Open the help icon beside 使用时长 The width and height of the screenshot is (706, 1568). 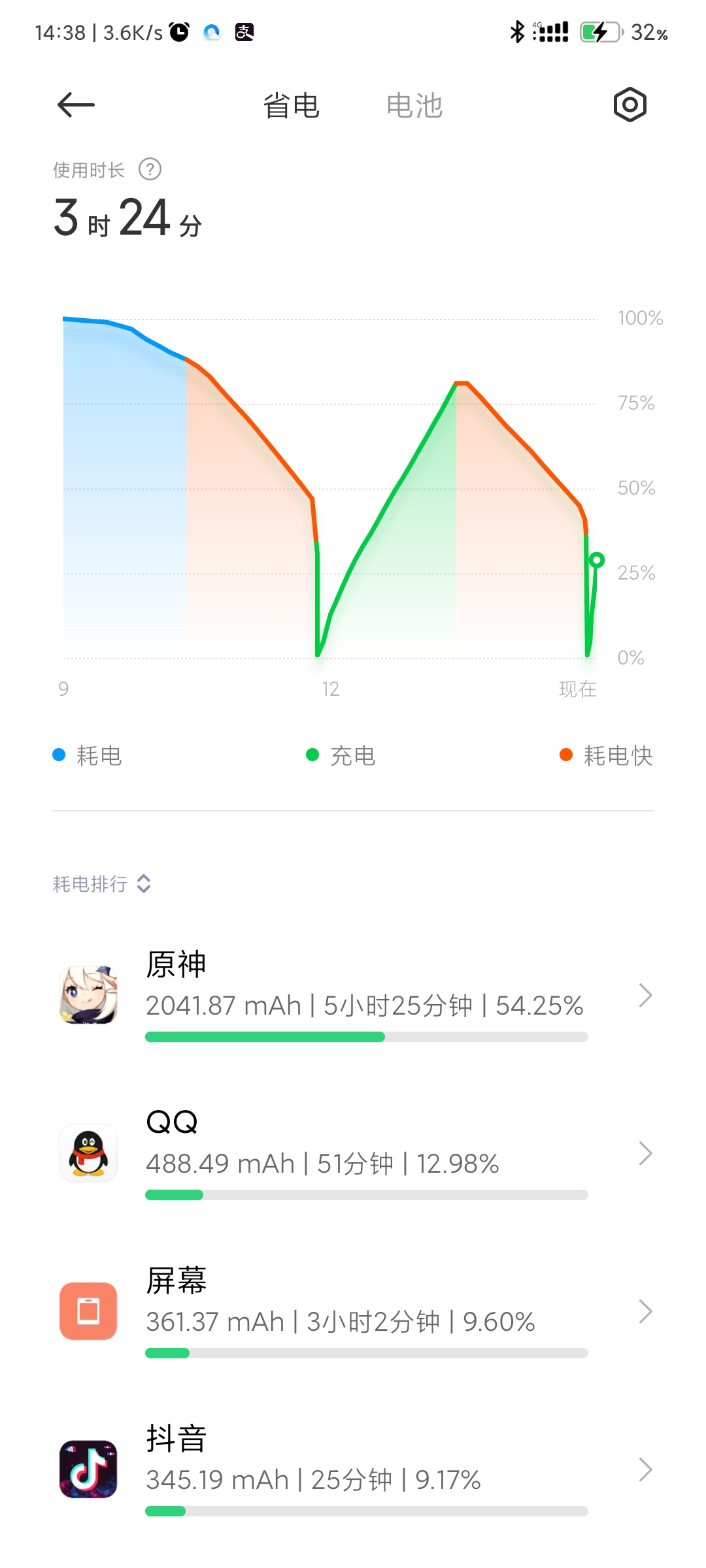click(x=150, y=170)
